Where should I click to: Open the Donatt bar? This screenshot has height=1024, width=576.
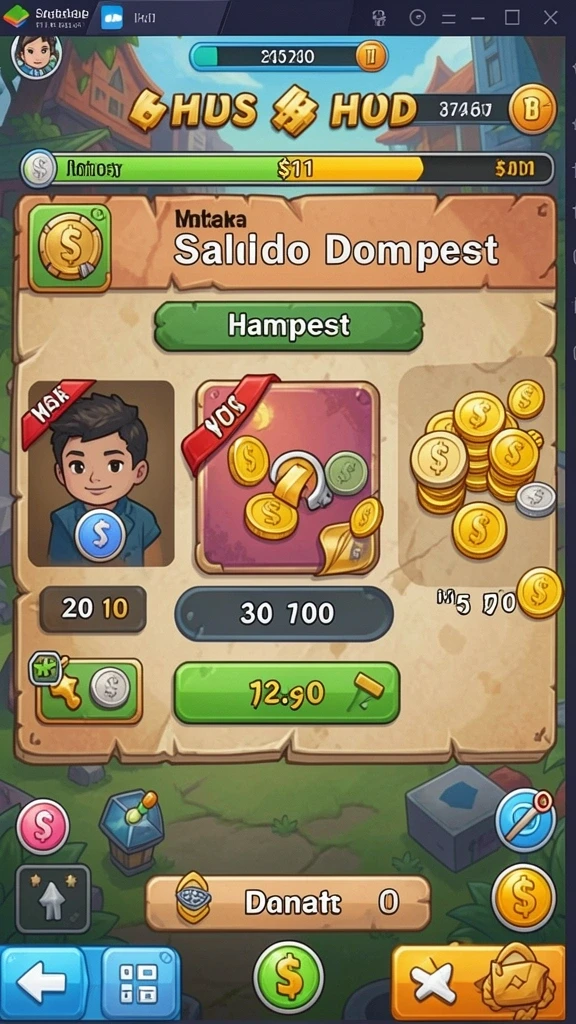click(287, 903)
